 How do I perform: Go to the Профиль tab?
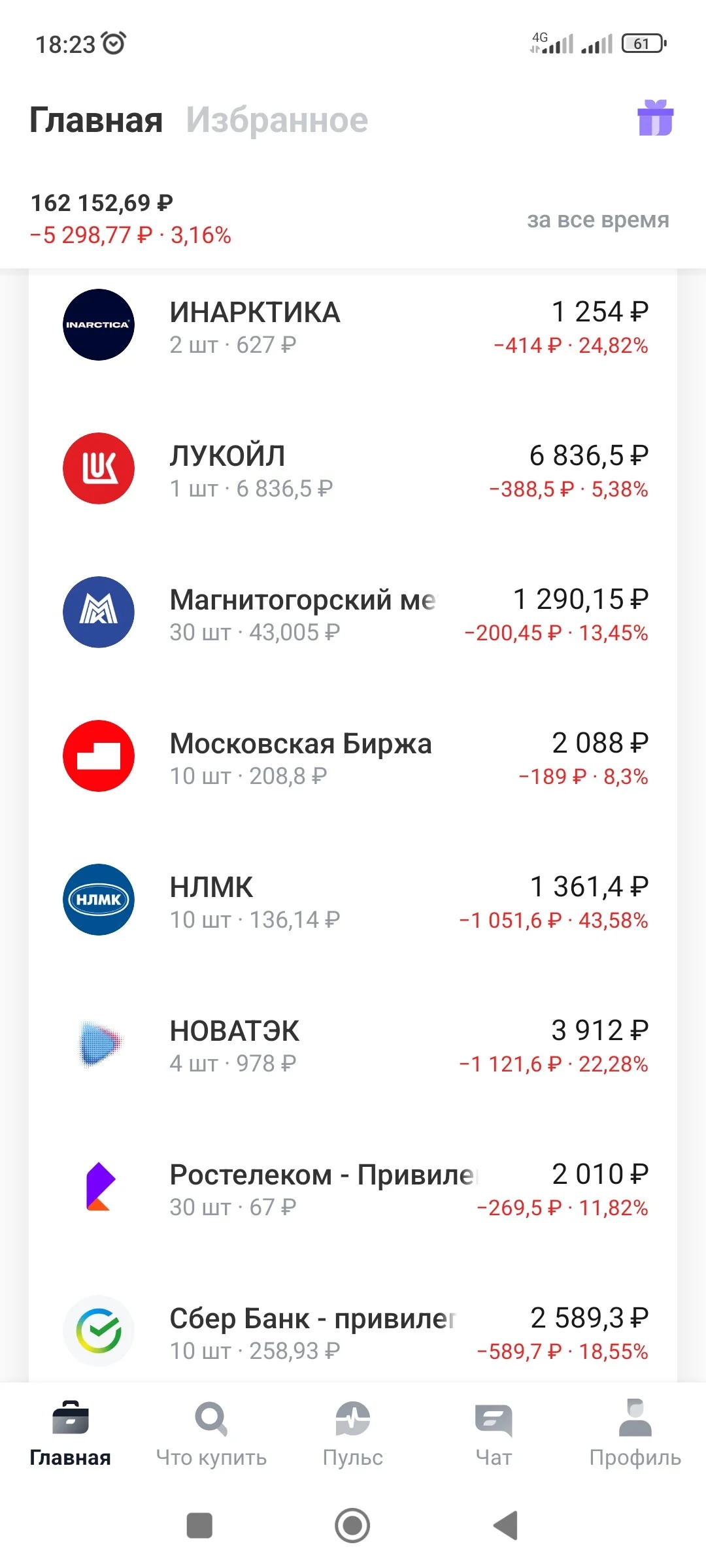pos(635,1434)
